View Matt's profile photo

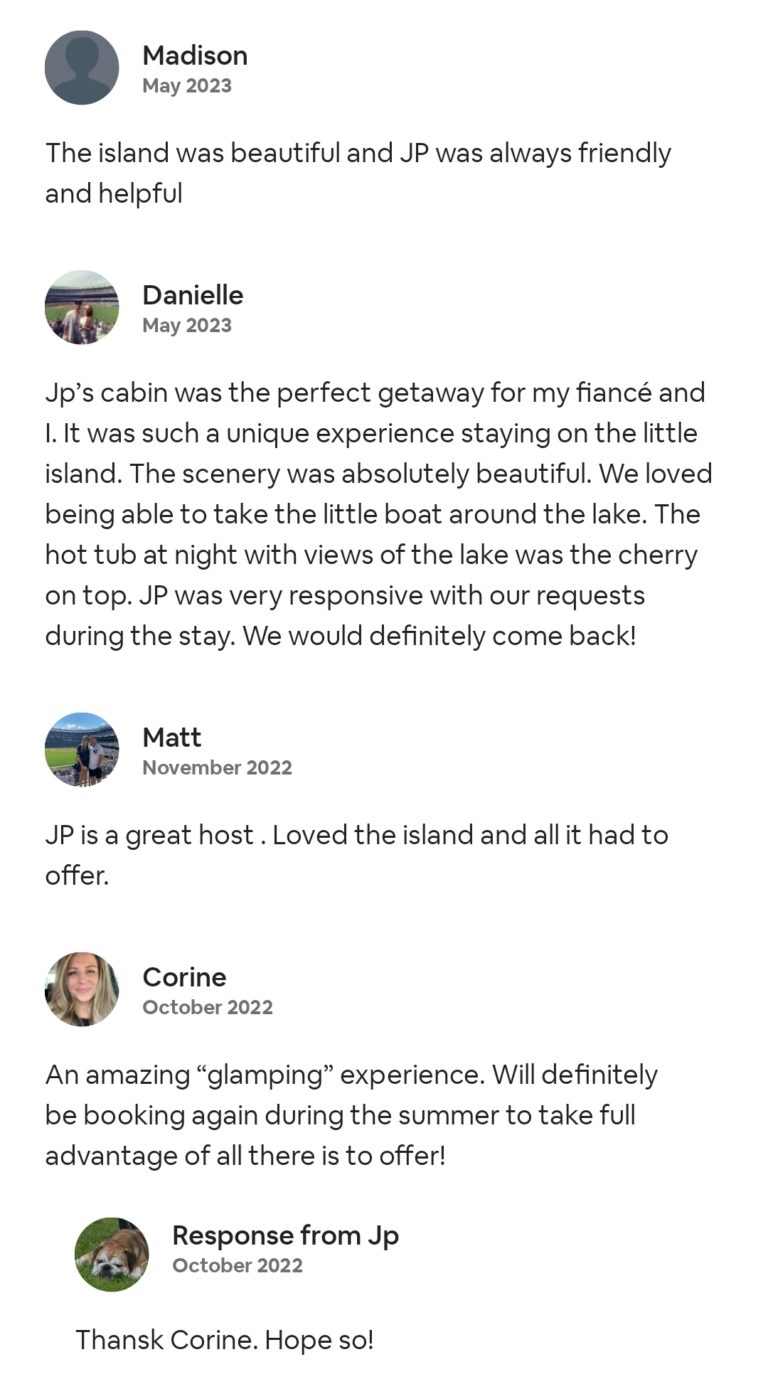(82, 749)
